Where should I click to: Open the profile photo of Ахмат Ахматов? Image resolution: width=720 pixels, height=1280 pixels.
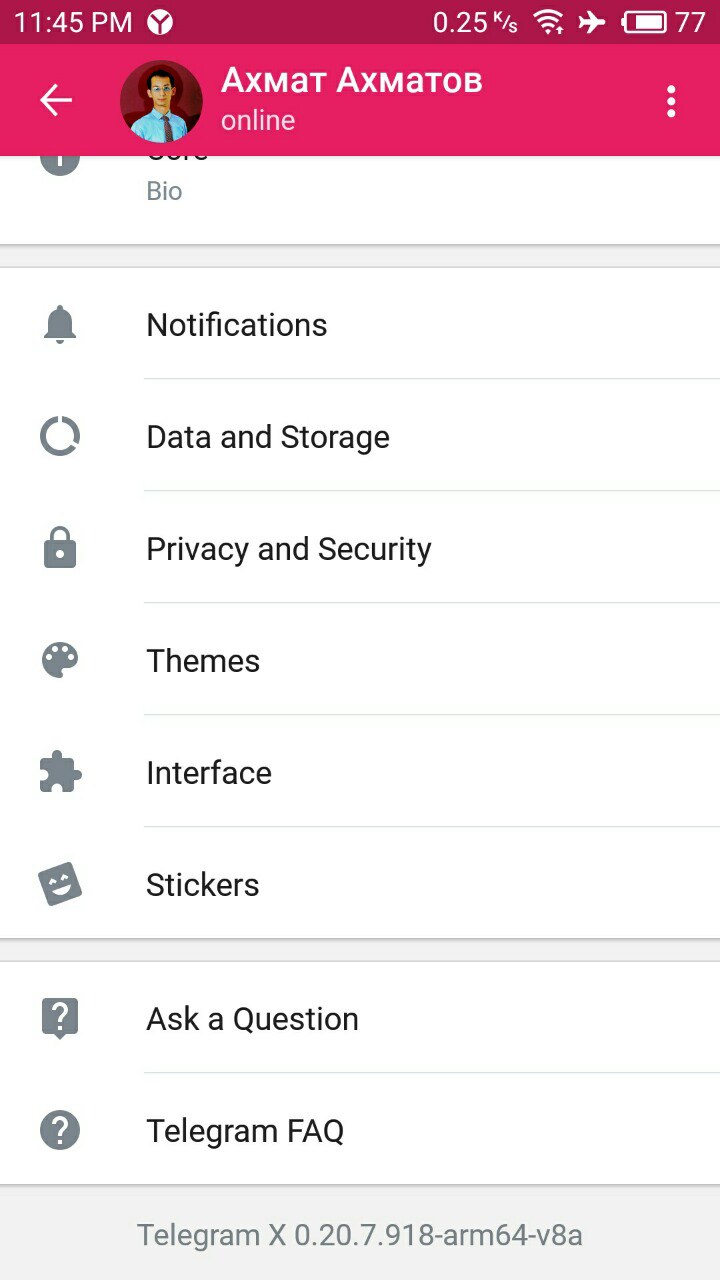click(161, 101)
